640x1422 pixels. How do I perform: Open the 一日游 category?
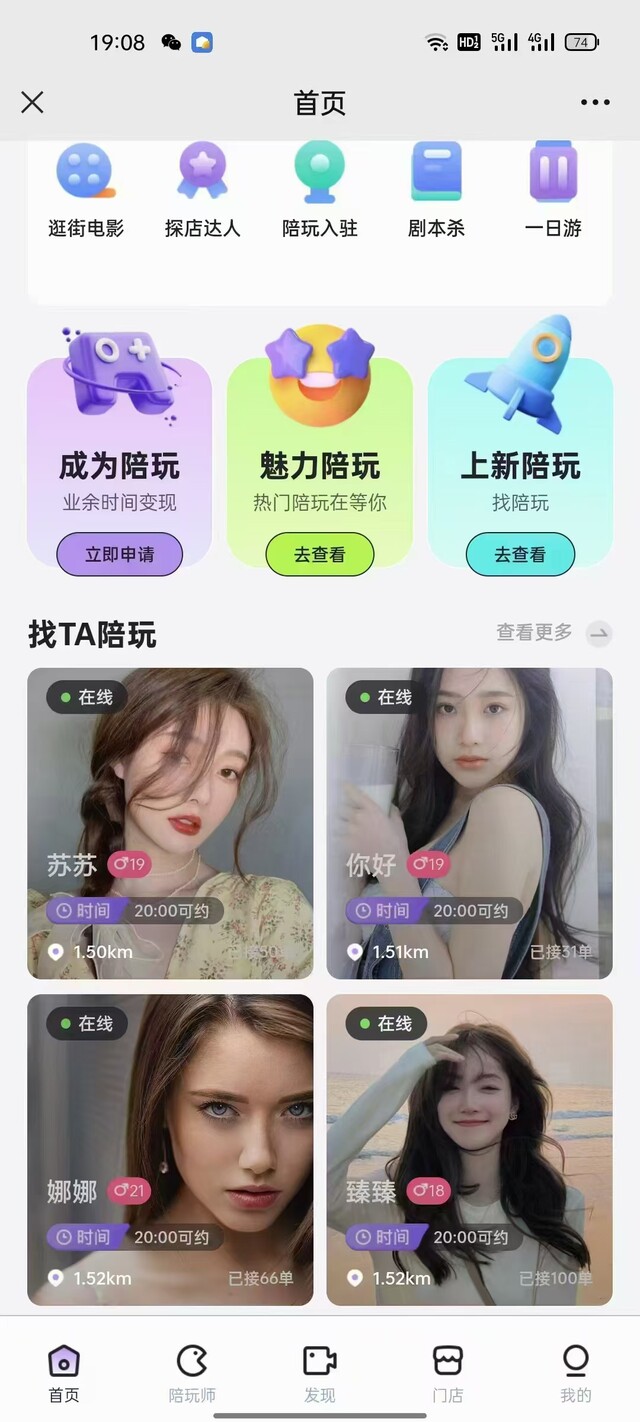point(553,190)
